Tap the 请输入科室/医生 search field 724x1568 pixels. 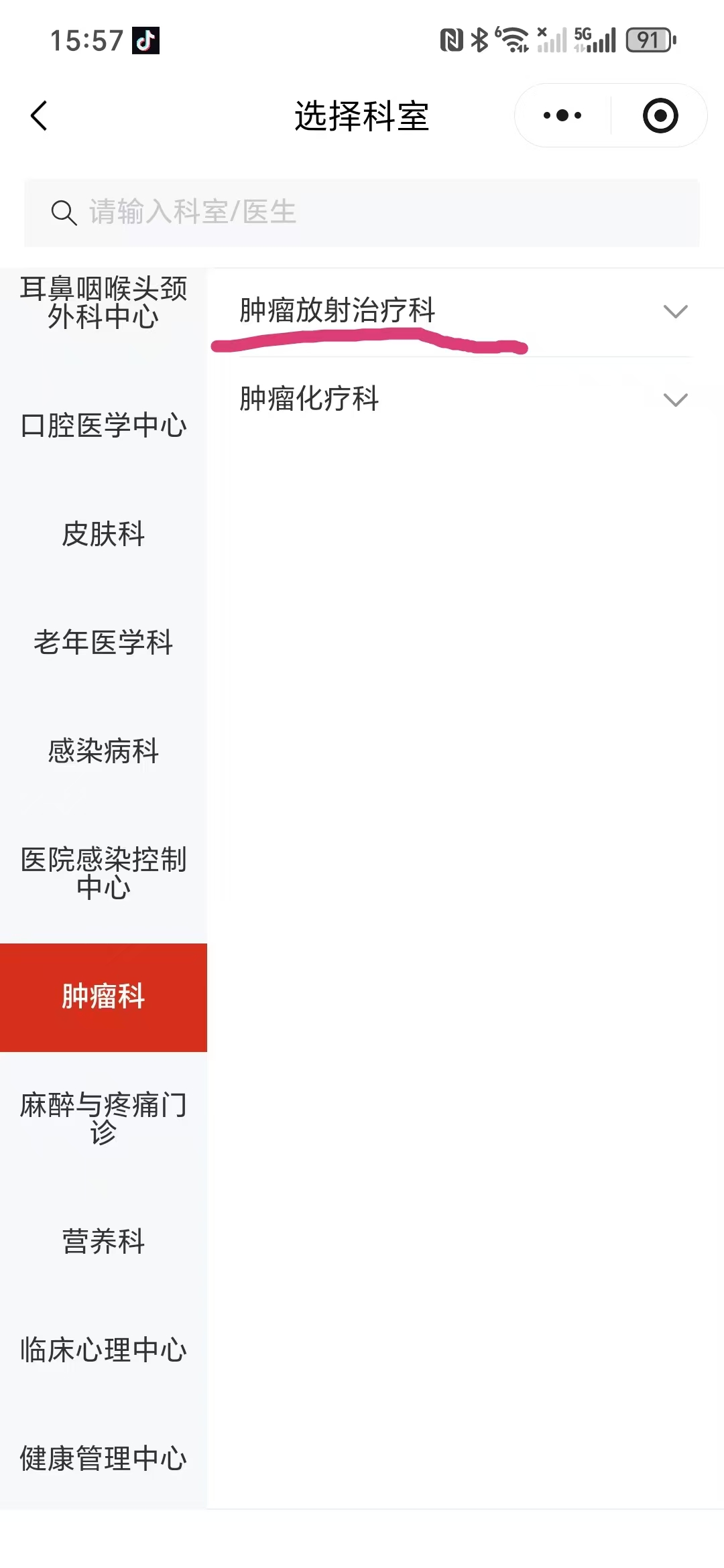362,212
